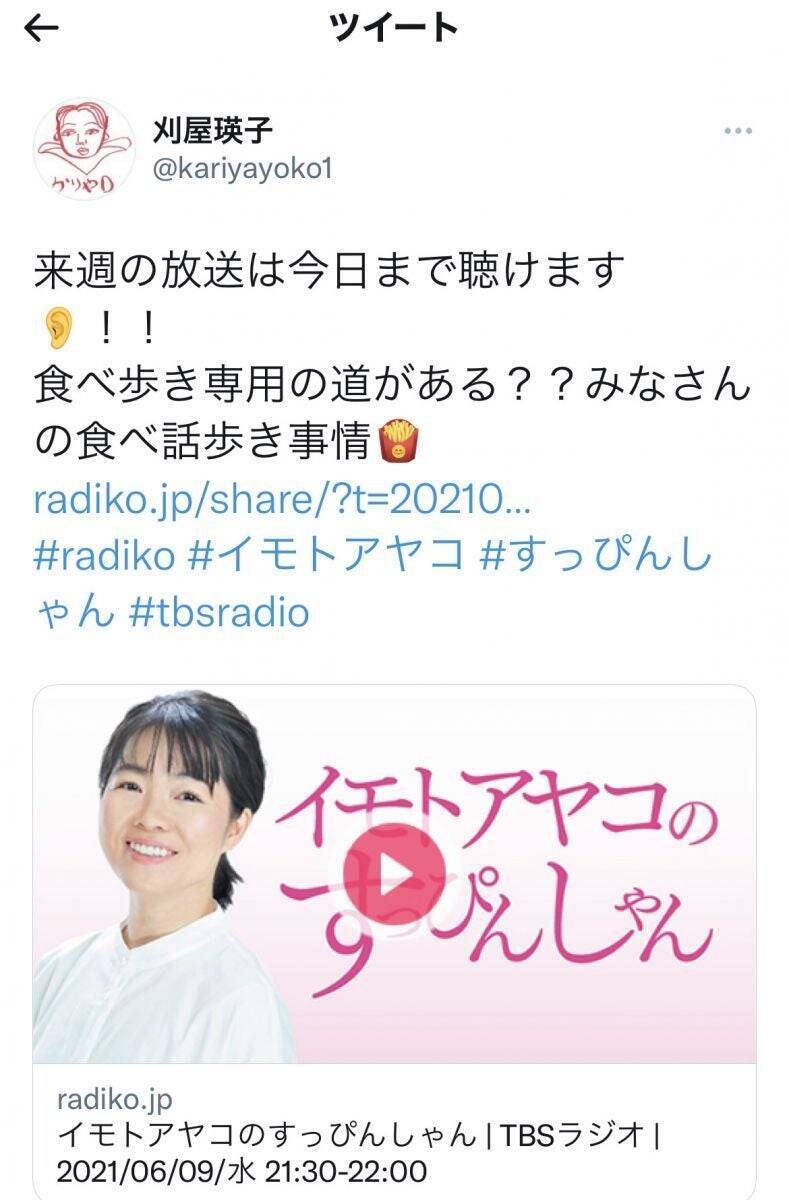Go back with the arrow
Screen dimensions: 789x1200
coord(40,29)
